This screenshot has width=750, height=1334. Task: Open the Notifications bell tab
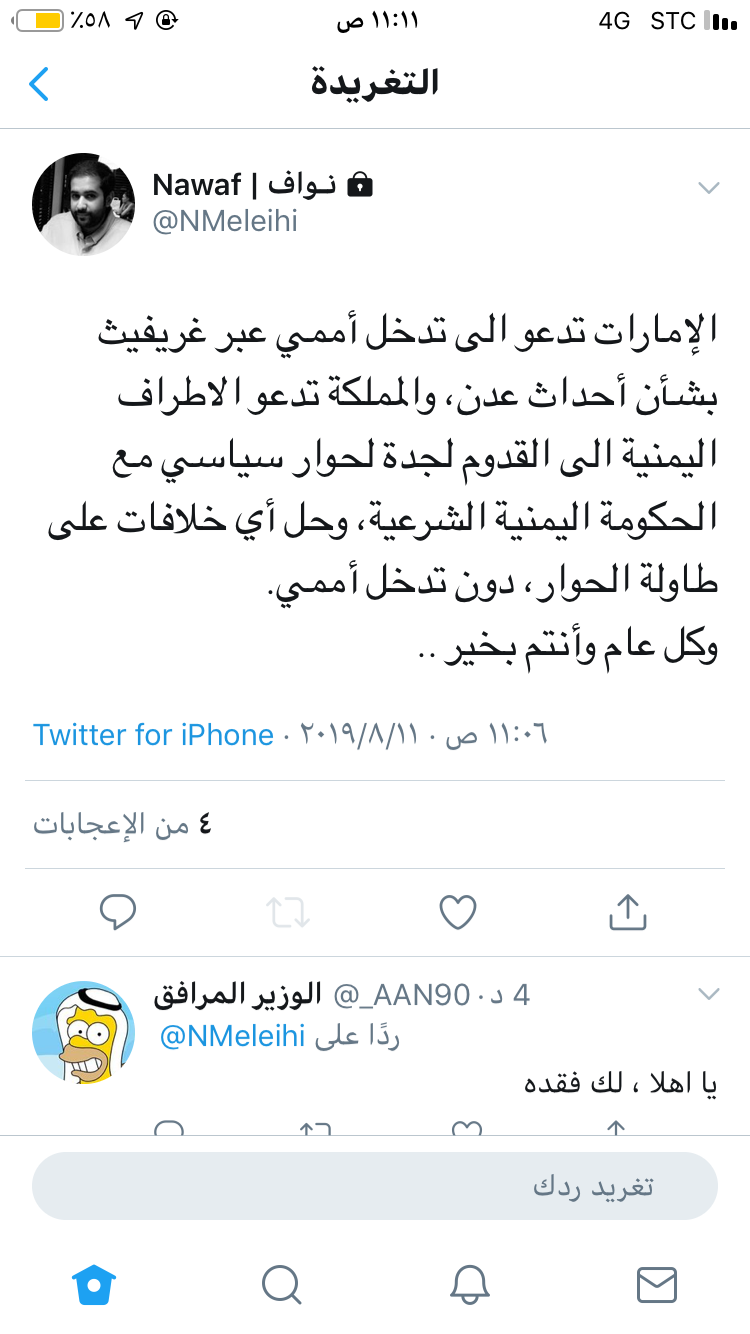click(x=469, y=1283)
